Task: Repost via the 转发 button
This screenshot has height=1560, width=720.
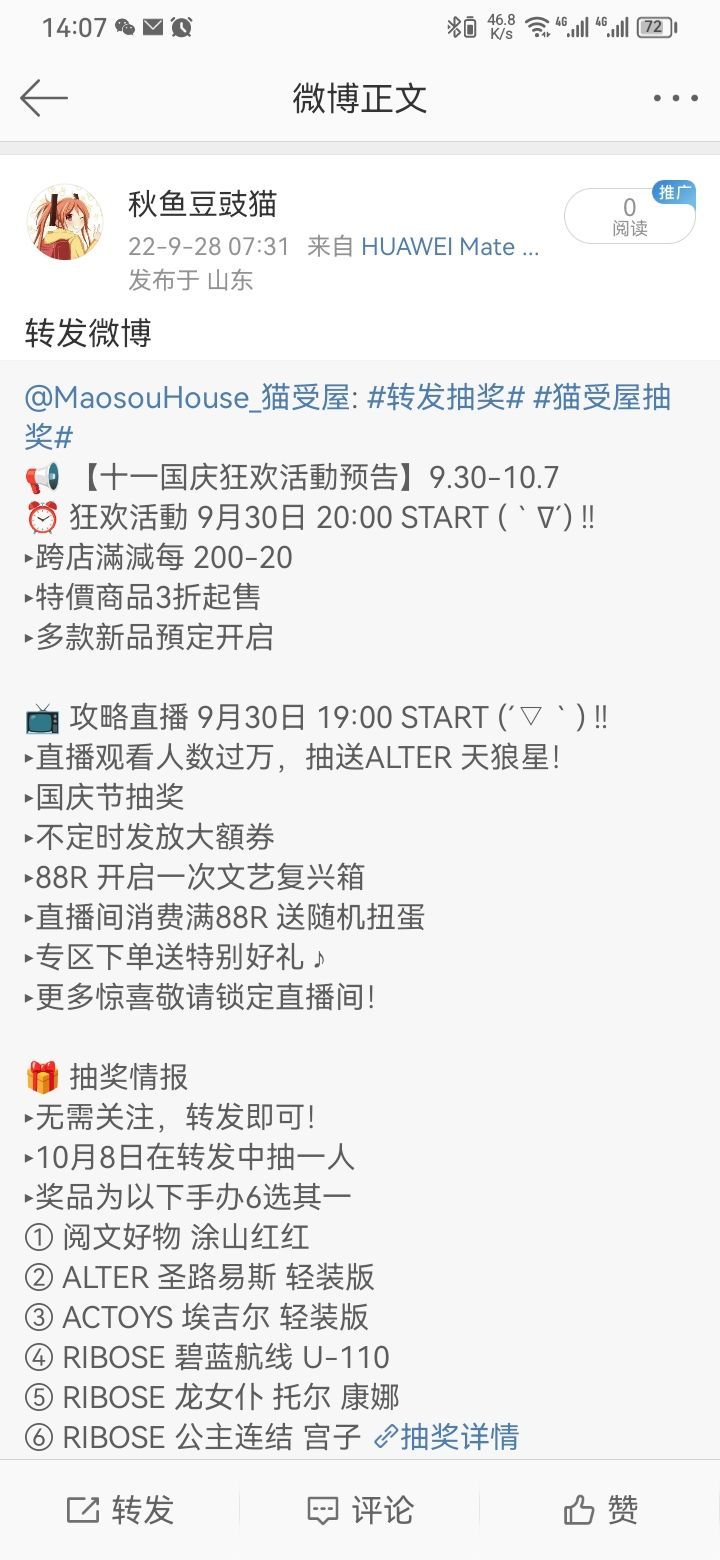Action: [x=120, y=1510]
